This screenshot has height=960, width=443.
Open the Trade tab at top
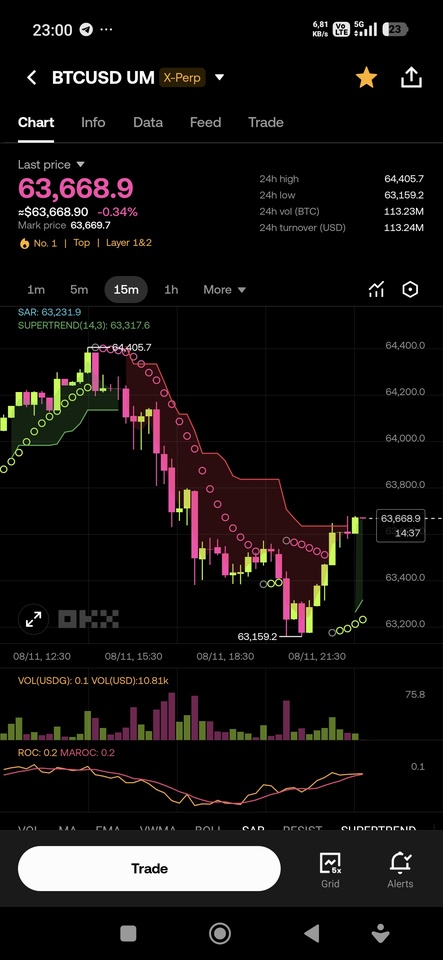tap(266, 122)
